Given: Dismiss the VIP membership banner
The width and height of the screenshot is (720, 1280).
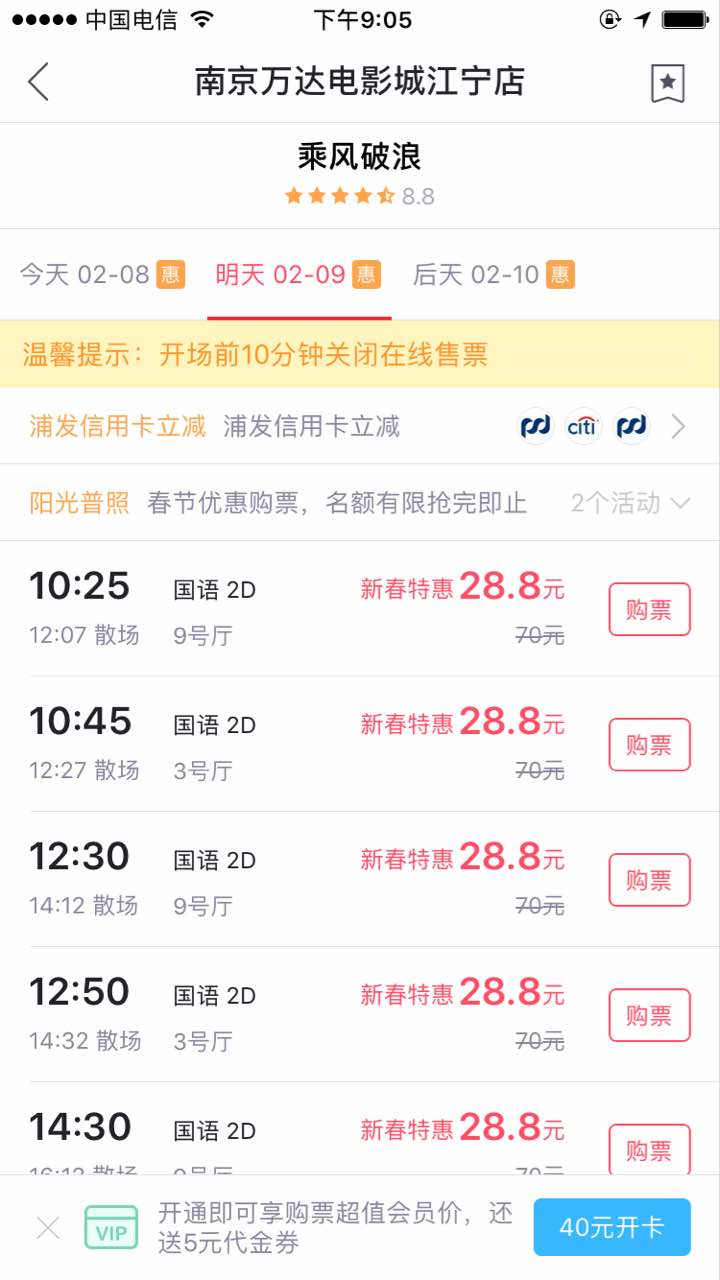Looking at the screenshot, I should pyautogui.click(x=48, y=1227).
